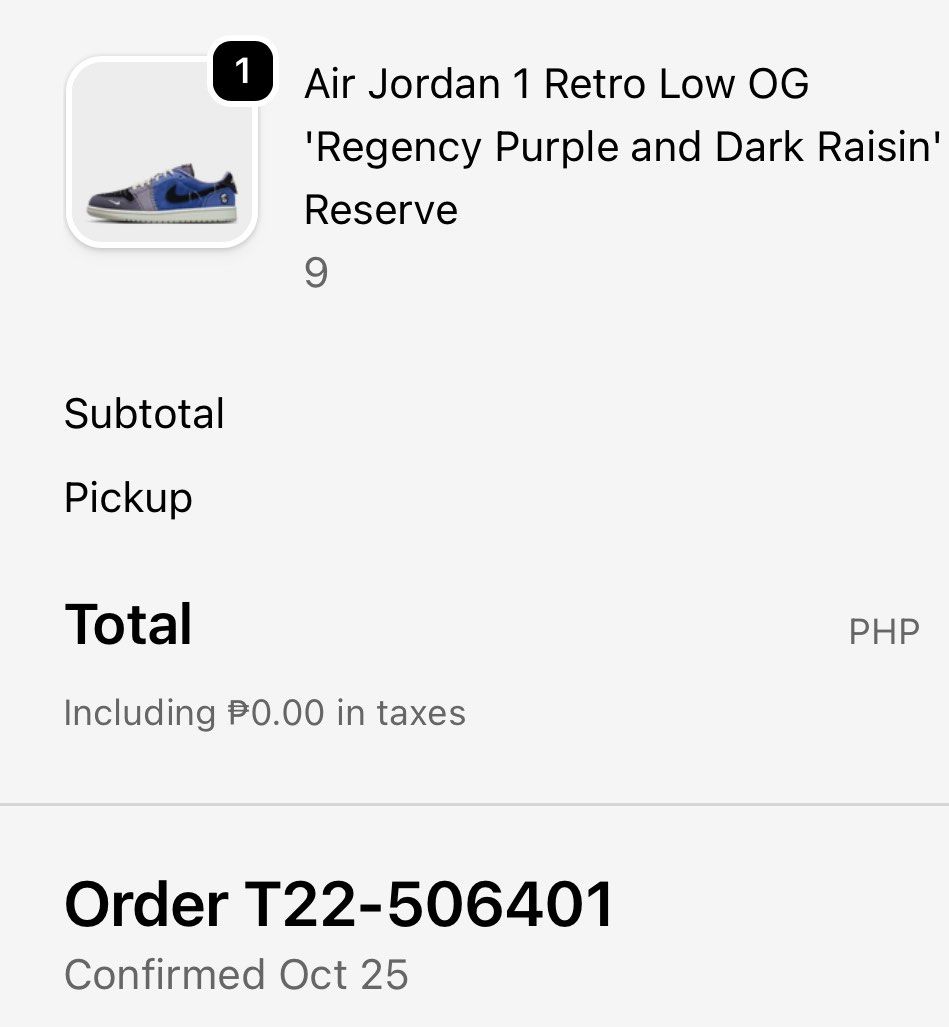This screenshot has height=1027, width=949.
Task: Click the divider below the order summary
Action: (x=474, y=800)
